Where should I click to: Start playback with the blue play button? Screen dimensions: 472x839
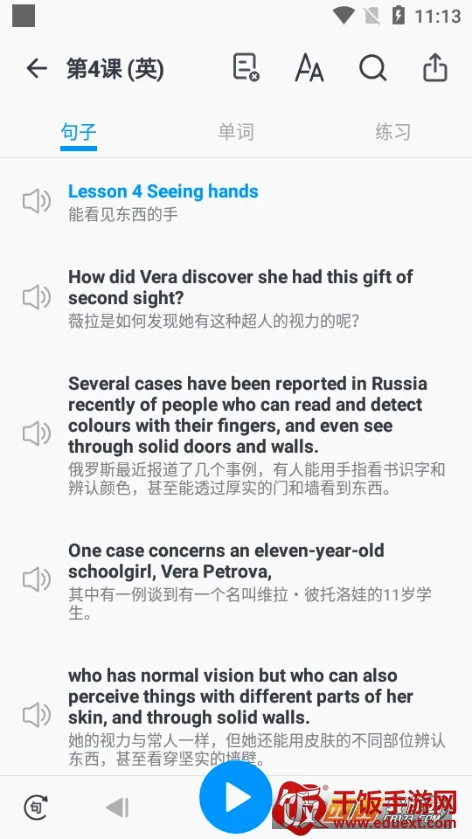pos(235,798)
